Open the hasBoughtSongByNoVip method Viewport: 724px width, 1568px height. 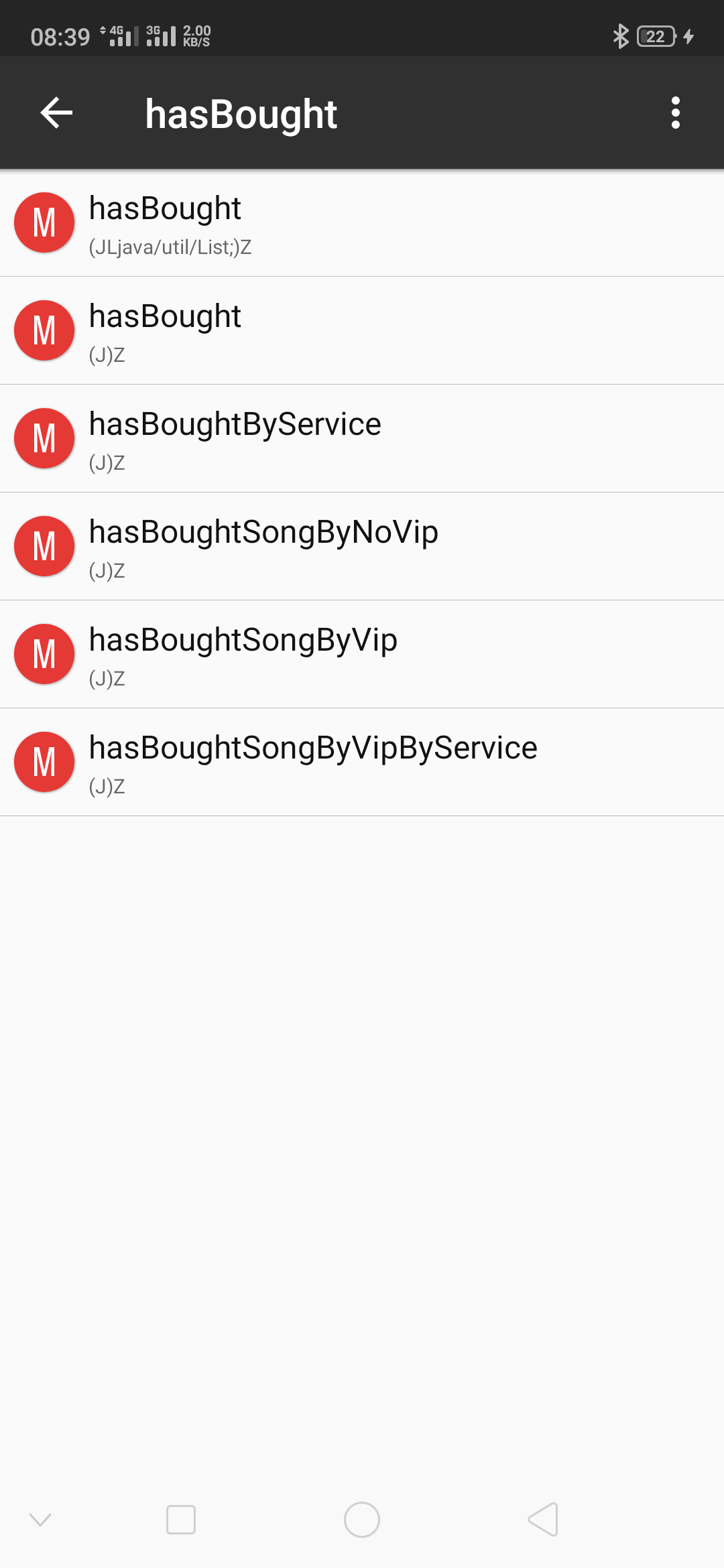(362, 547)
